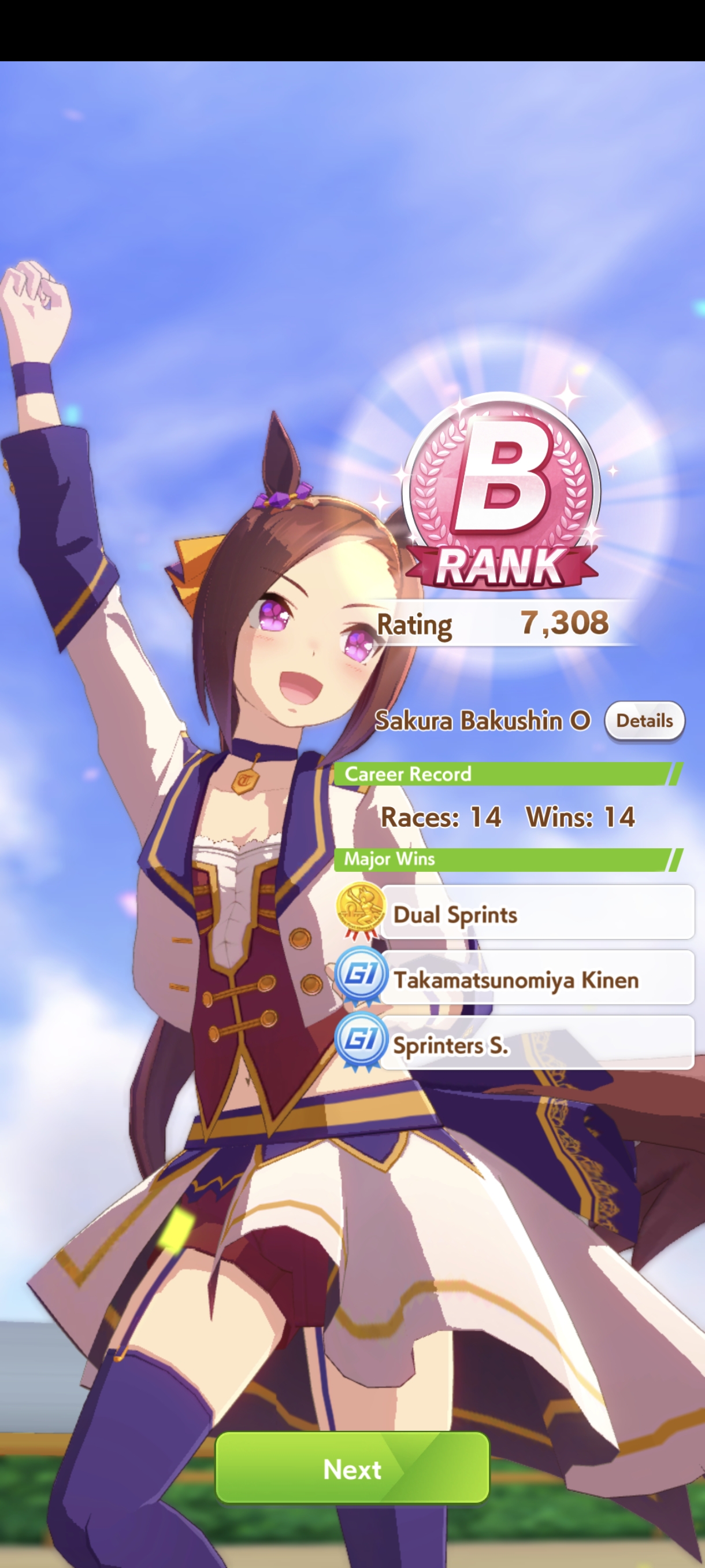Open Details for Sakura Bakushin O
Viewport: 705px width, 1568px height.
pos(644,722)
